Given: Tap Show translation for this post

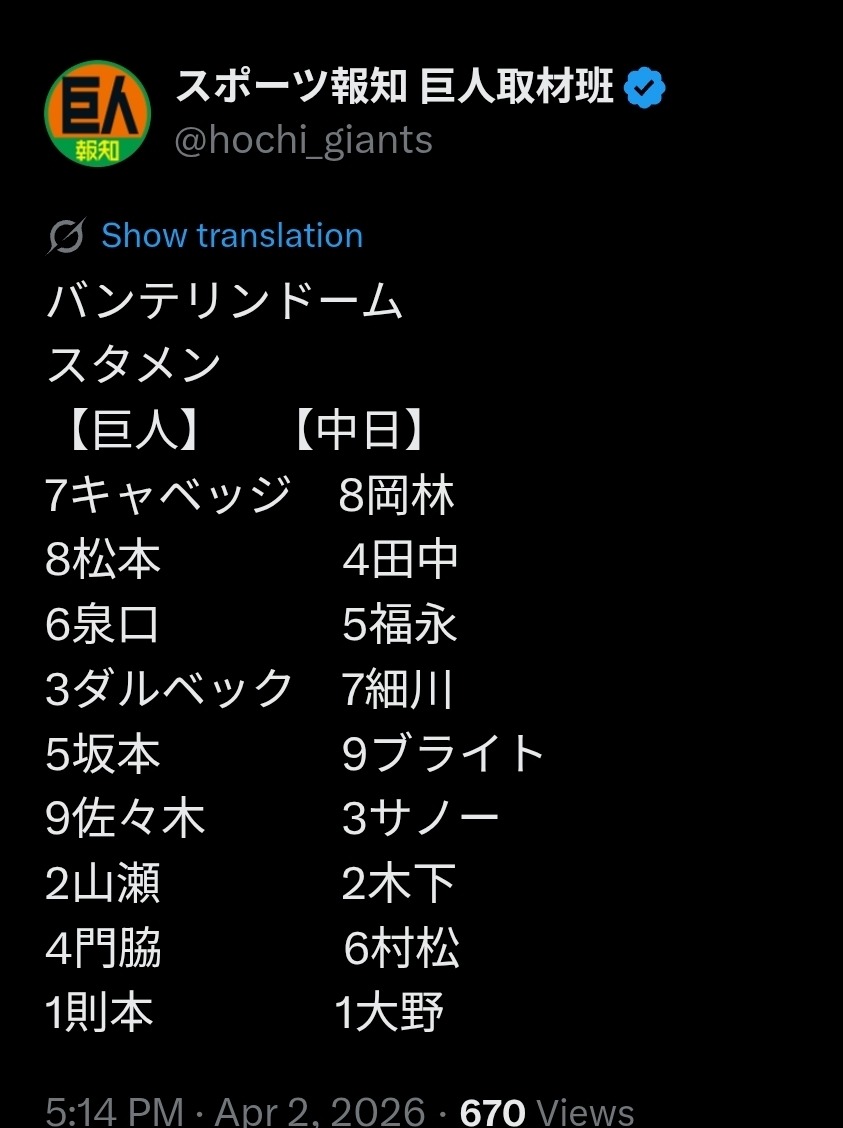Looking at the screenshot, I should coord(231,236).
